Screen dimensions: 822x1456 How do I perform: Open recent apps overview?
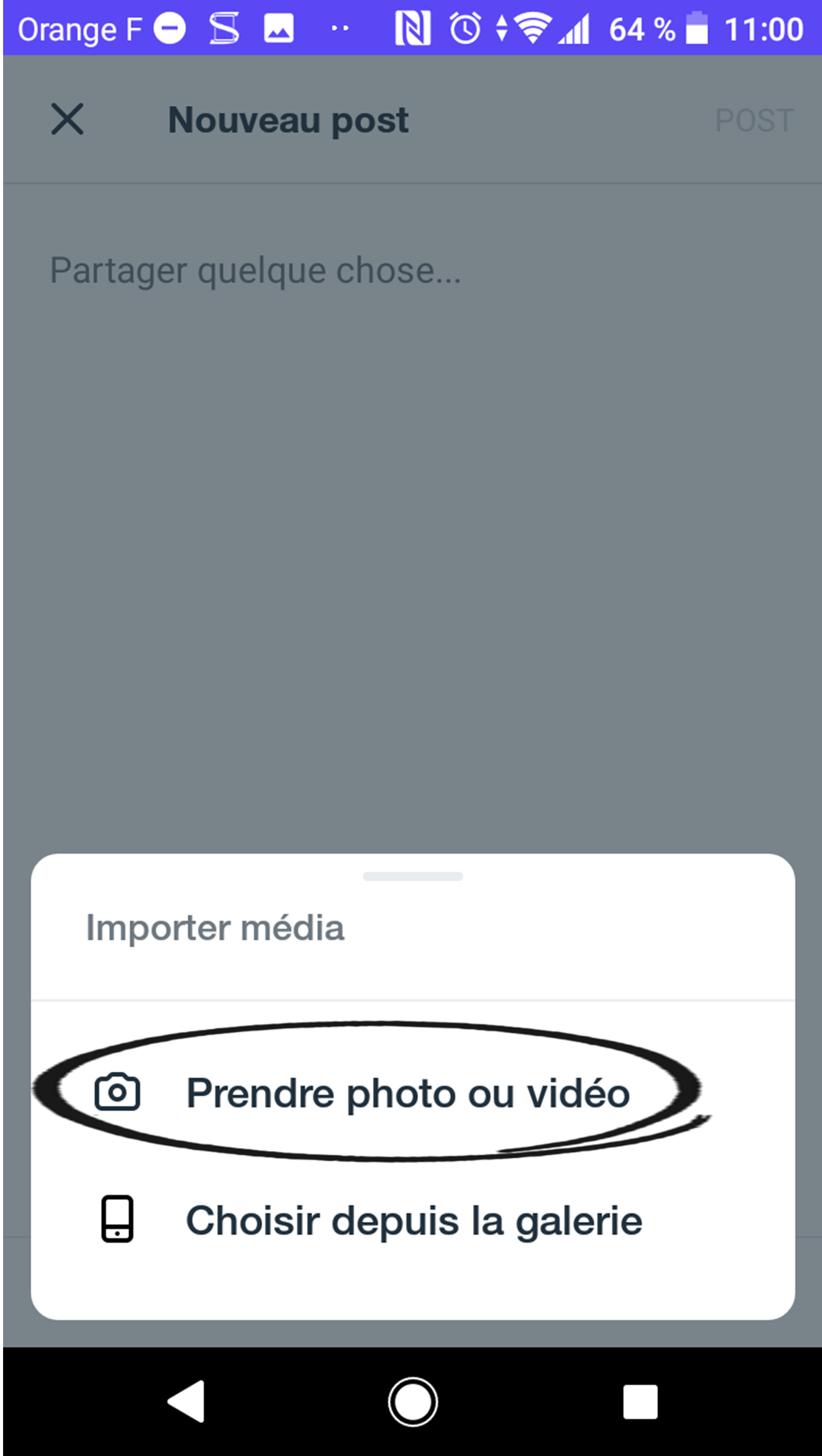(x=640, y=1402)
